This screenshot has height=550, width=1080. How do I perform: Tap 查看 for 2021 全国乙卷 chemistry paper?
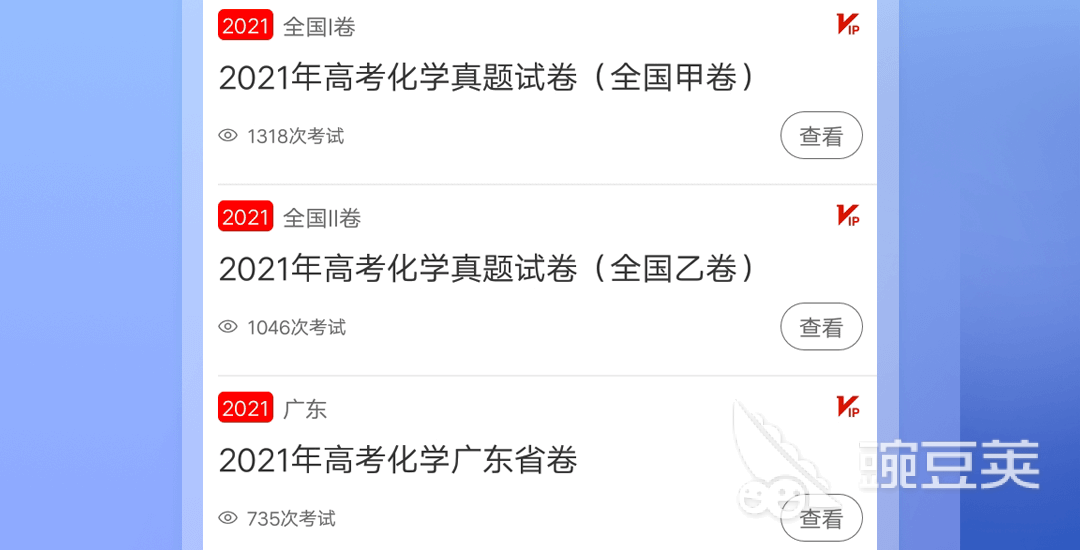[x=821, y=327]
